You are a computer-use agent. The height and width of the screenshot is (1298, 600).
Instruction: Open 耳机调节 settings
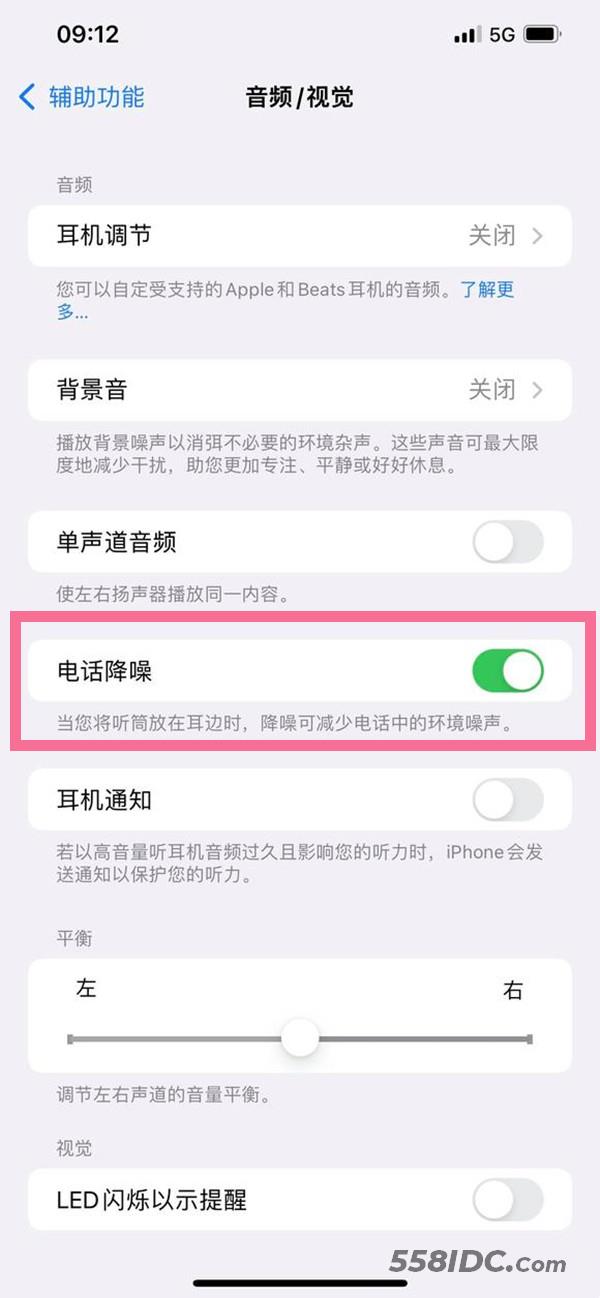(300, 236)
